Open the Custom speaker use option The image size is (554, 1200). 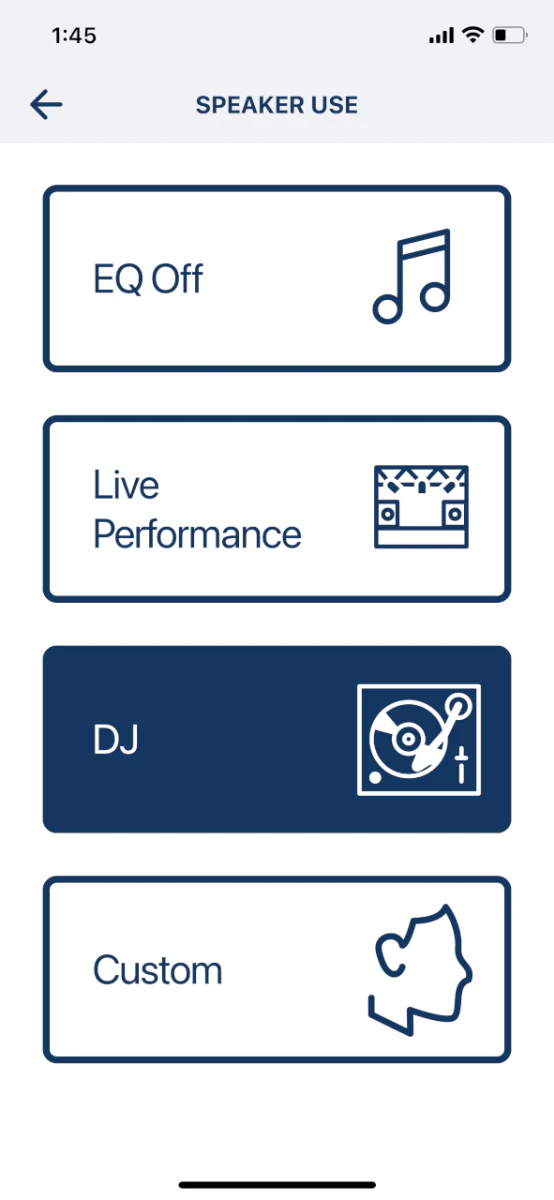tap(277, 970)
